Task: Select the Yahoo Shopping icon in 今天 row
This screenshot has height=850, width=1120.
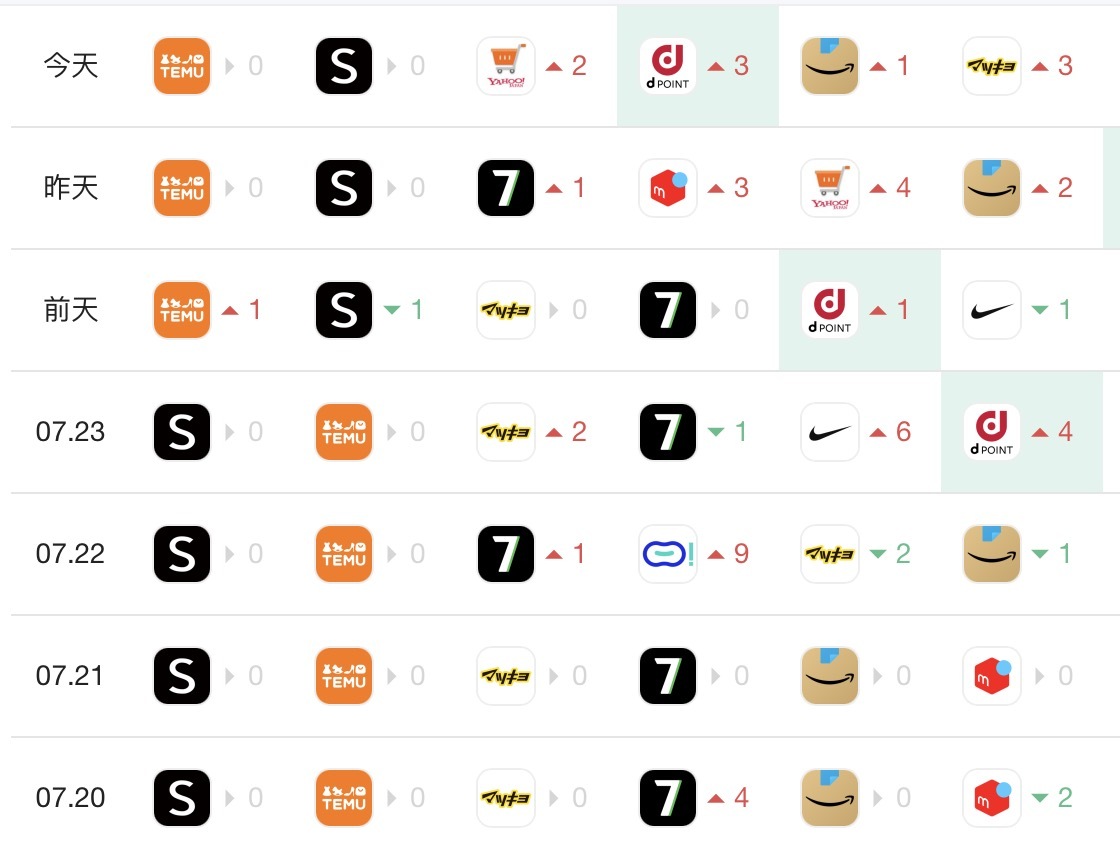Action: pos(506,66)
